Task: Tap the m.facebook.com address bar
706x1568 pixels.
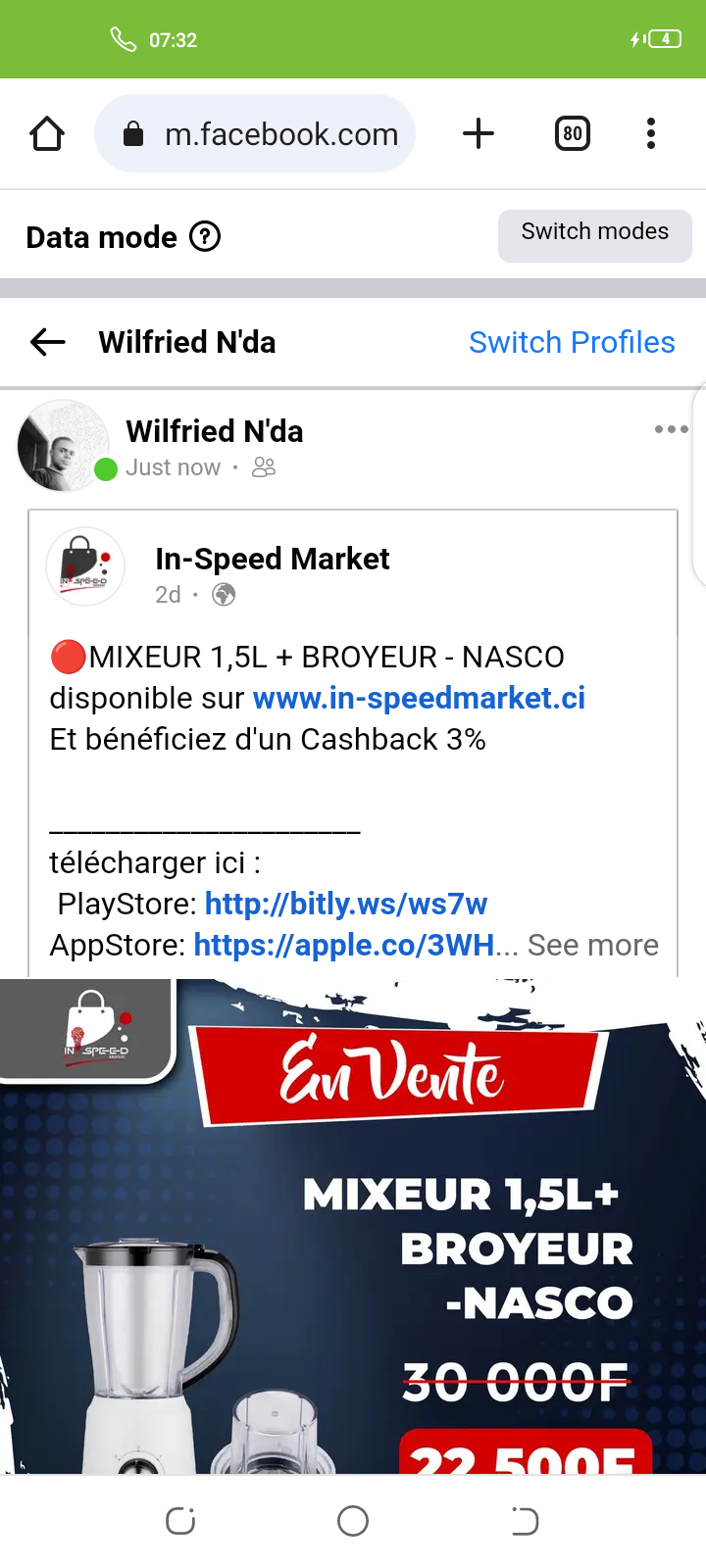Action: point(255,133)
